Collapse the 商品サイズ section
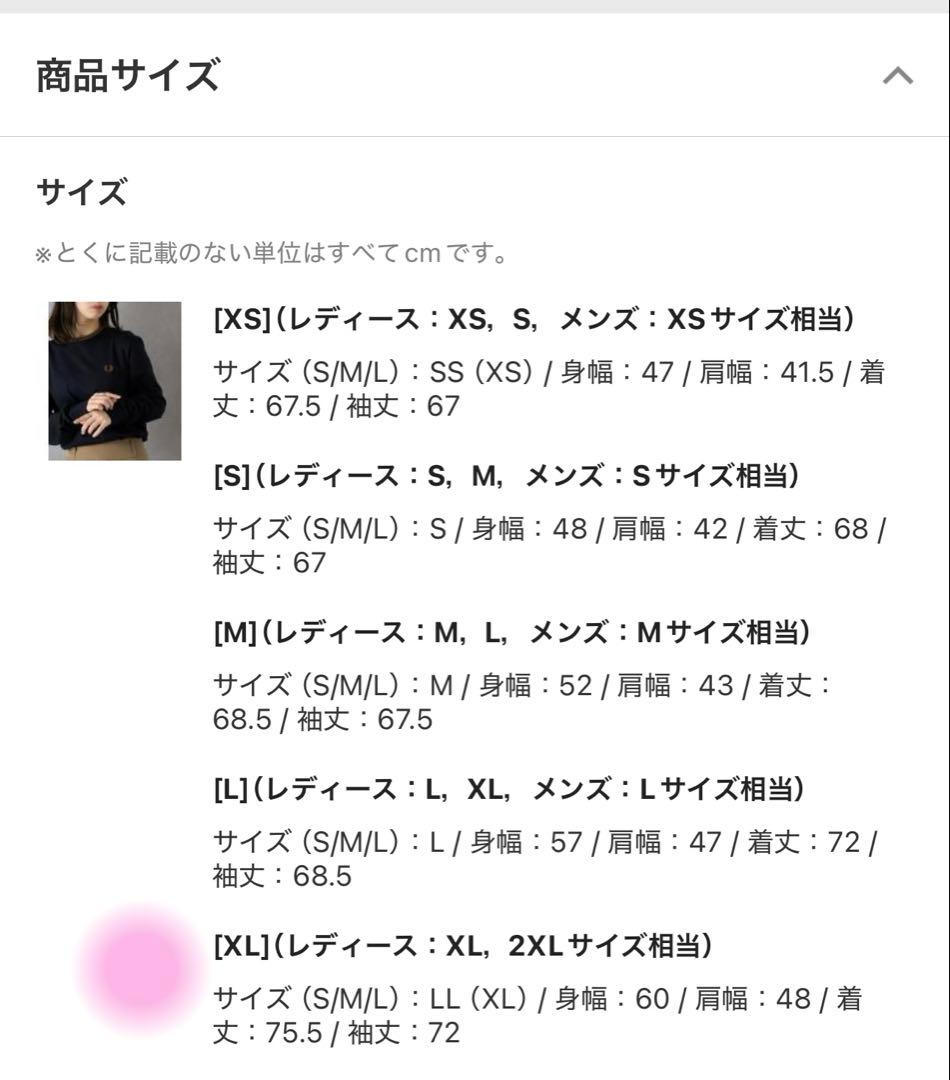Image resolution: width=950 pixels, height=1080 pixels. (x=897, y=76)
